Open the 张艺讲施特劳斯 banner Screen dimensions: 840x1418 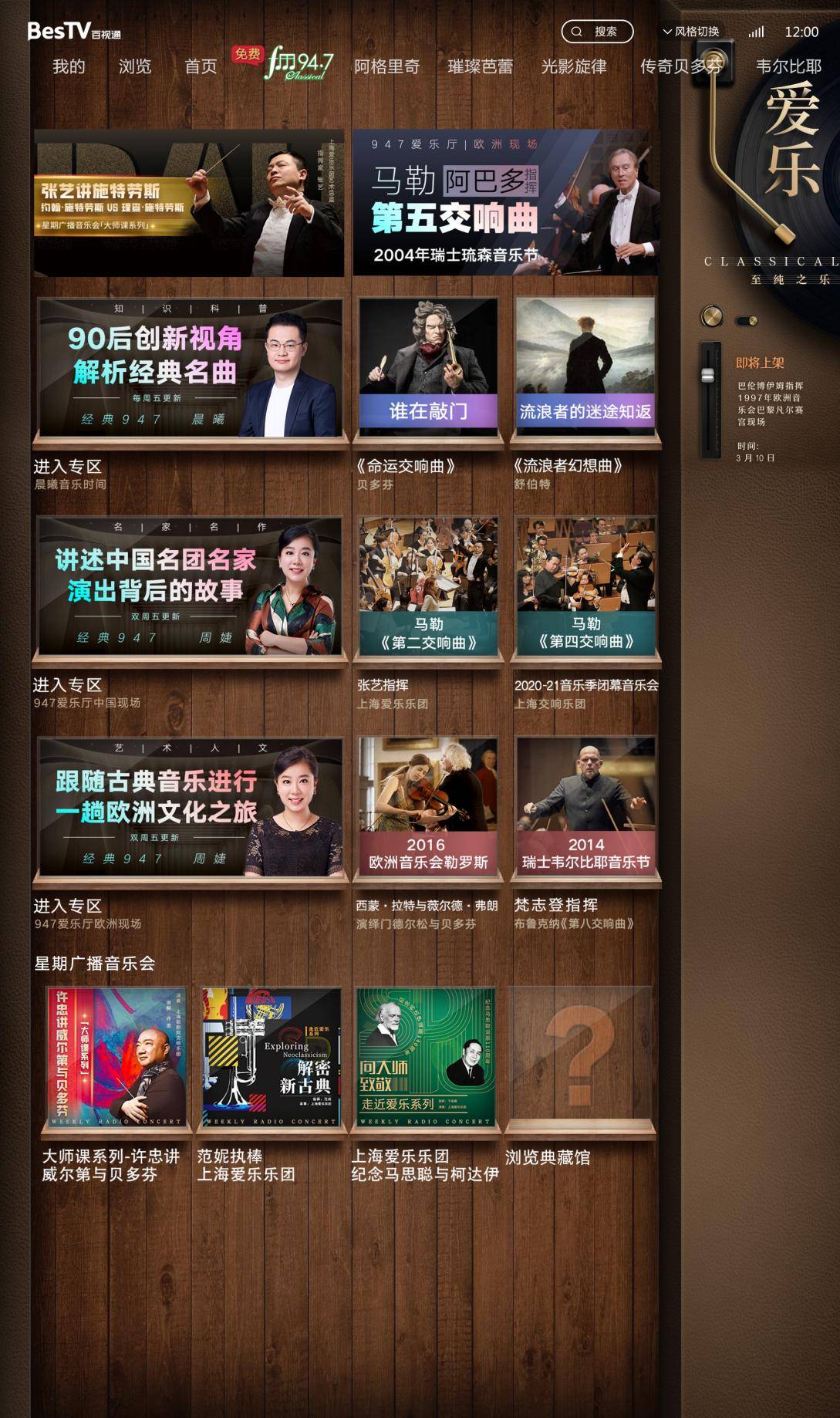click(189, 203)
